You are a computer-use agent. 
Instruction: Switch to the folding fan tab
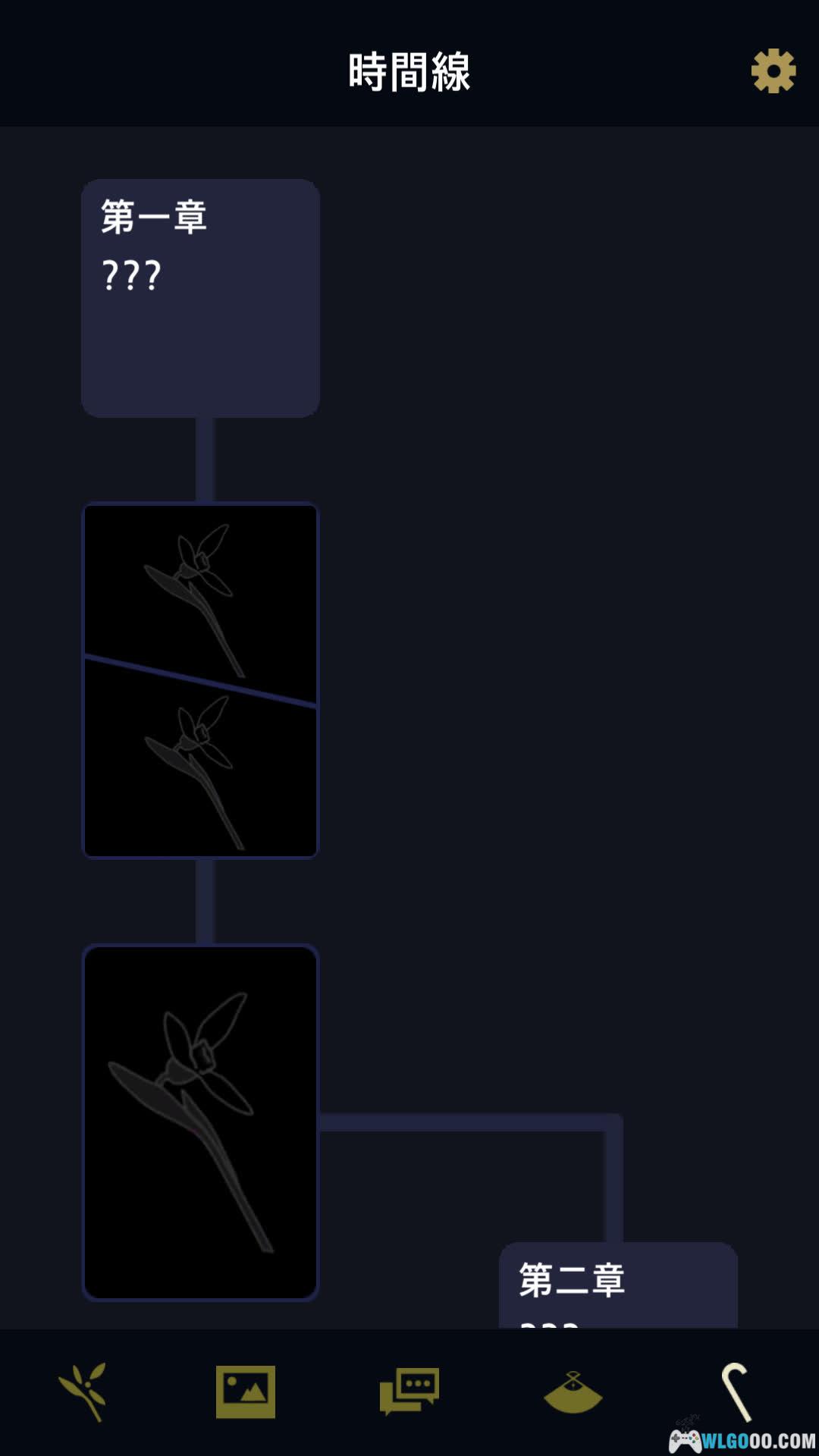pos(573,1392)
